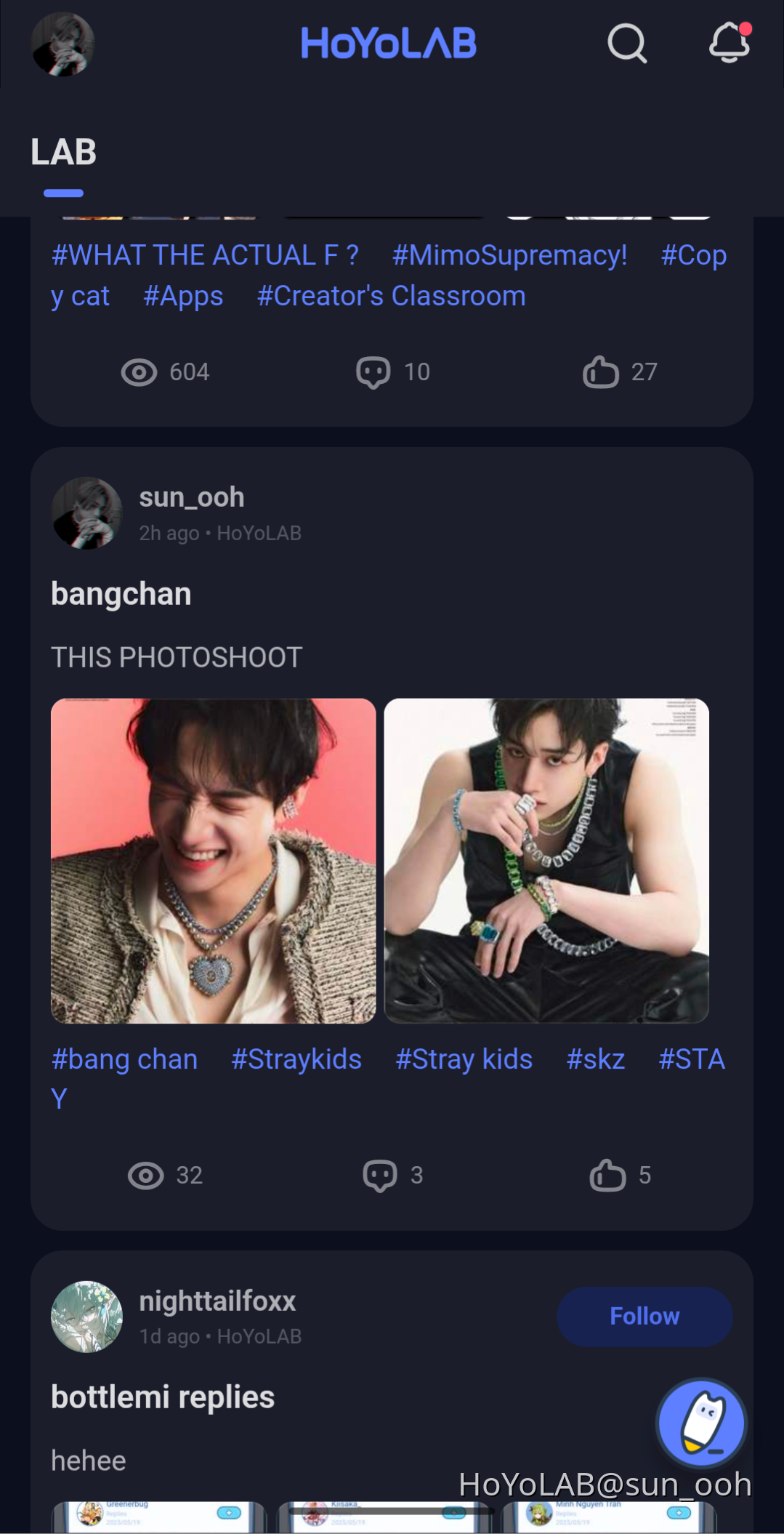
Task: Tap the HoYoLAB logo in the header
Action: (389, 44)
